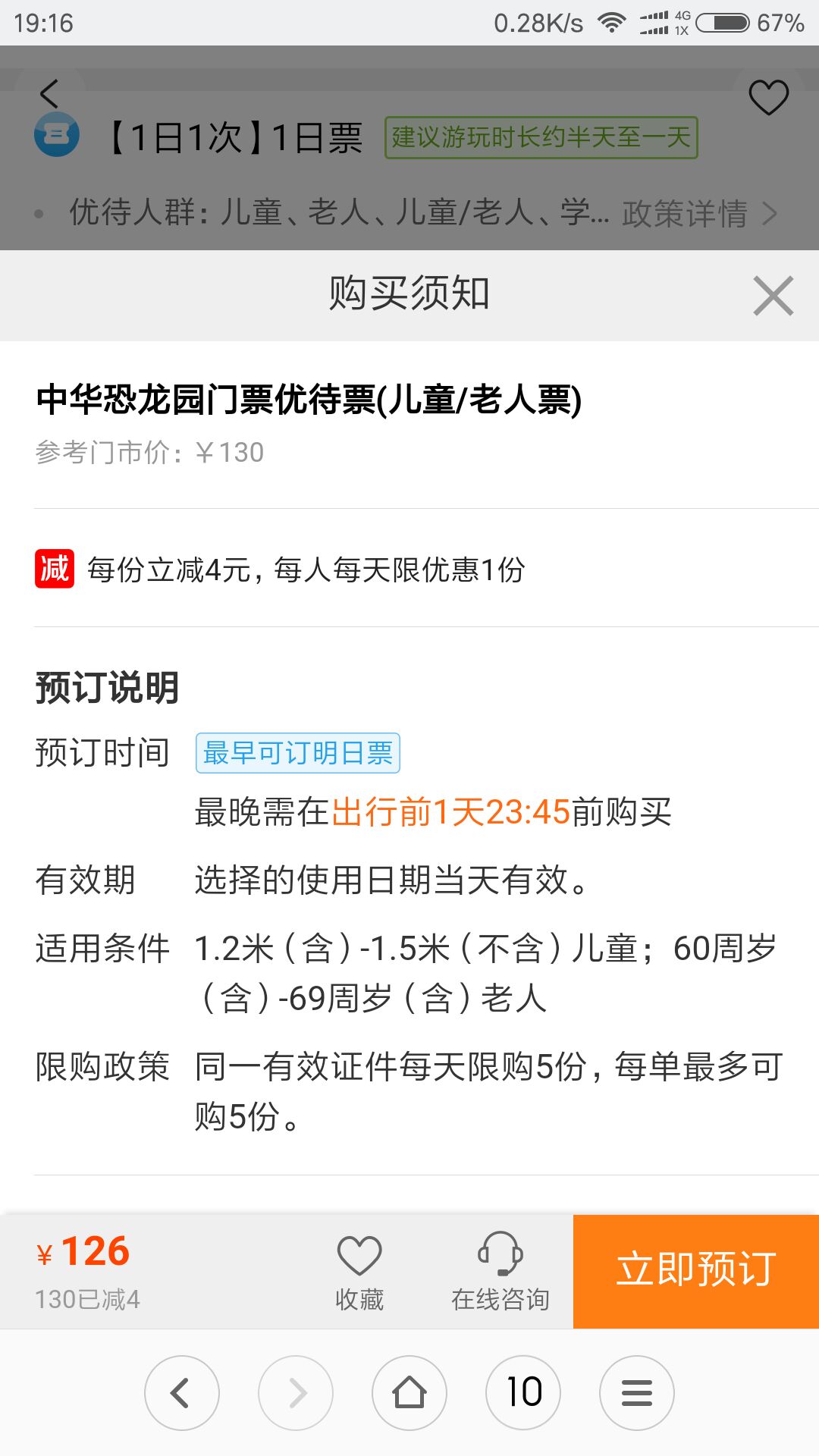
Task: Open 在线咨询 online support
Action: (x=500, y=1272)
